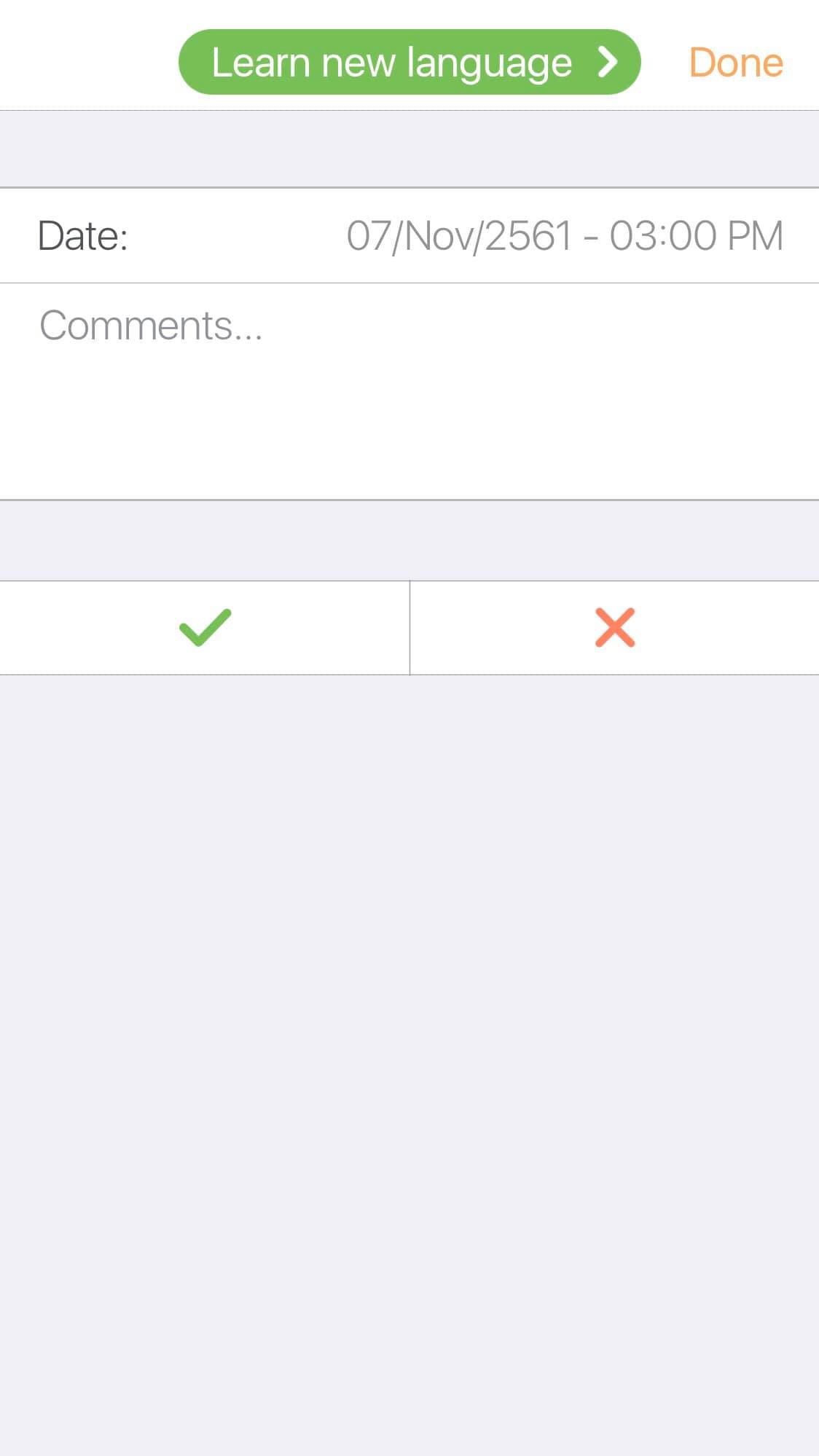Mark as completed with the green checkmark
Image resolution: width=819 pixels, height=1456 pixels.
click(205, 628)
